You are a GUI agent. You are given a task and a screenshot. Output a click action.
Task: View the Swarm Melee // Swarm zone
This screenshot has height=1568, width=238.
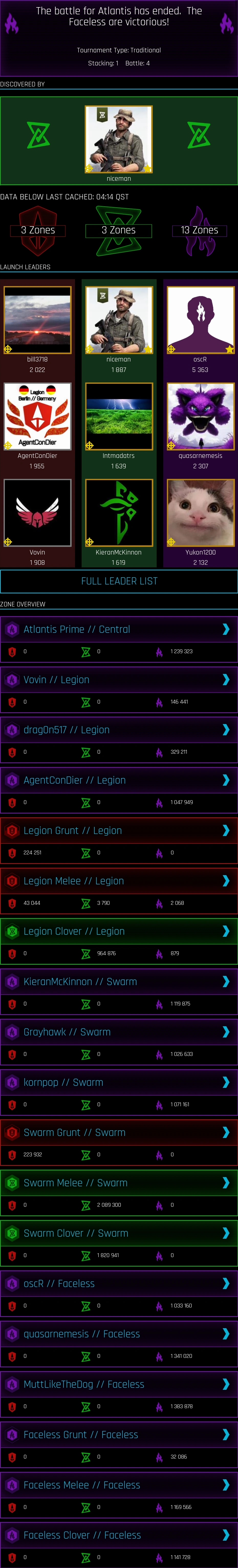click(x=119, y=1183)
